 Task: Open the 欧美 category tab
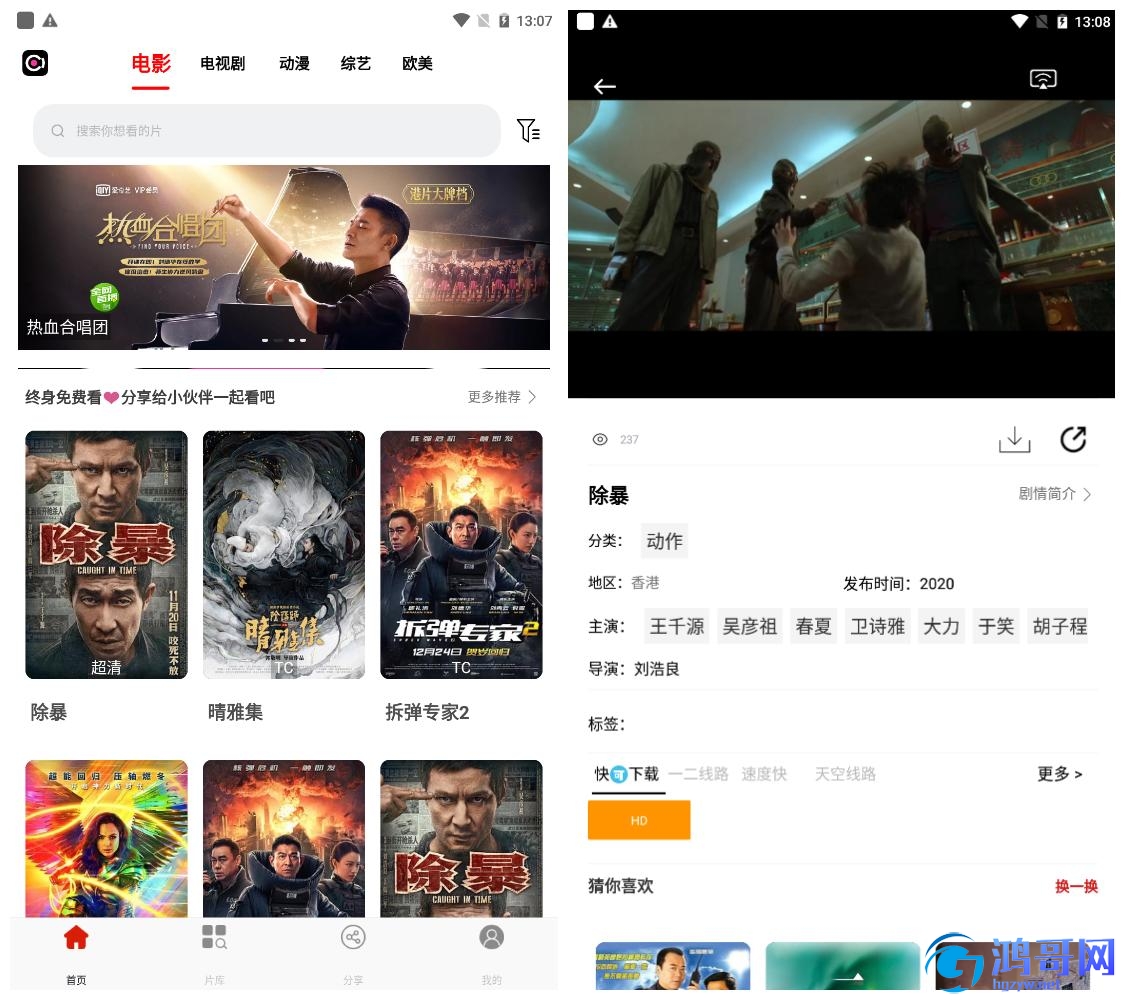coord(417,64)
